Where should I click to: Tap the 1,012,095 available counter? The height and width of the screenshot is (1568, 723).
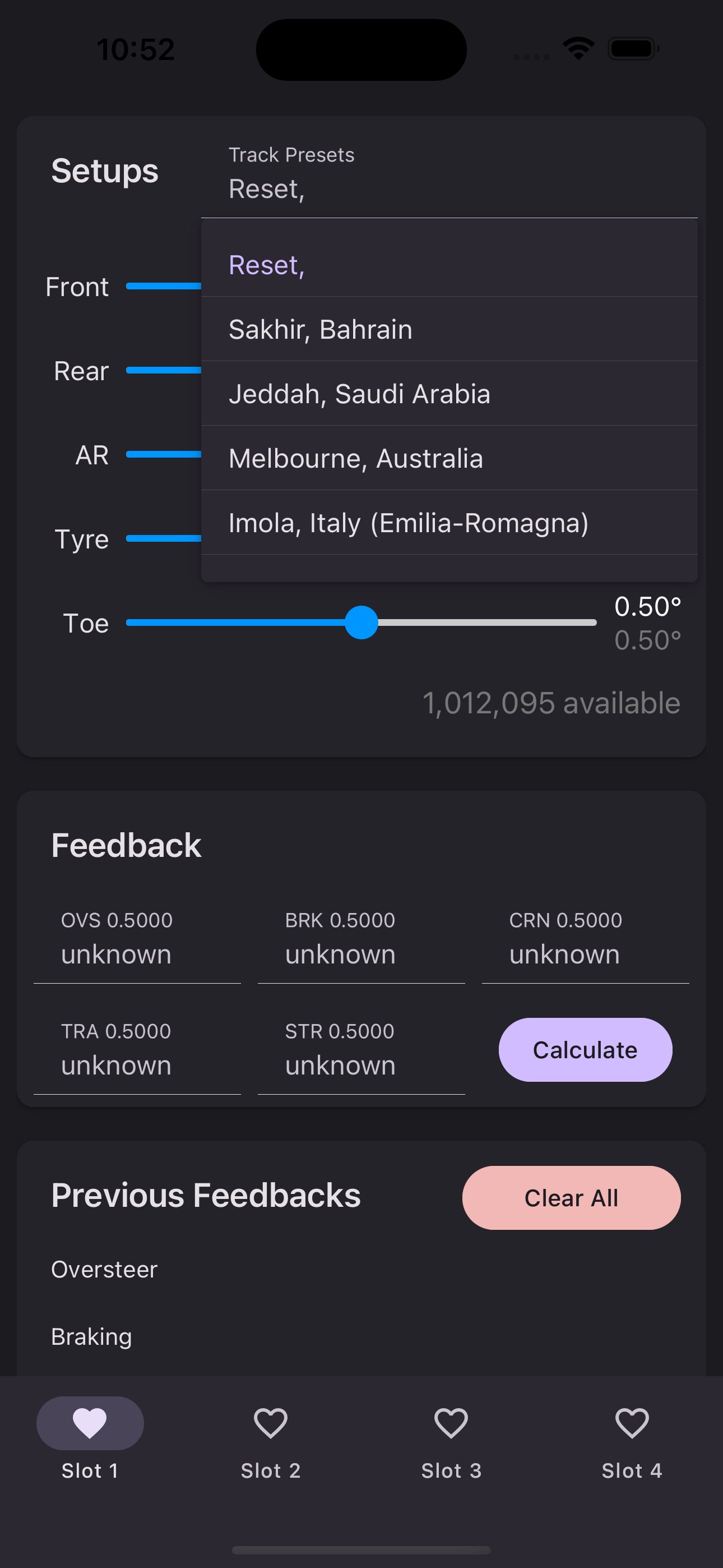pyautogui.click(x=551, y=703)
